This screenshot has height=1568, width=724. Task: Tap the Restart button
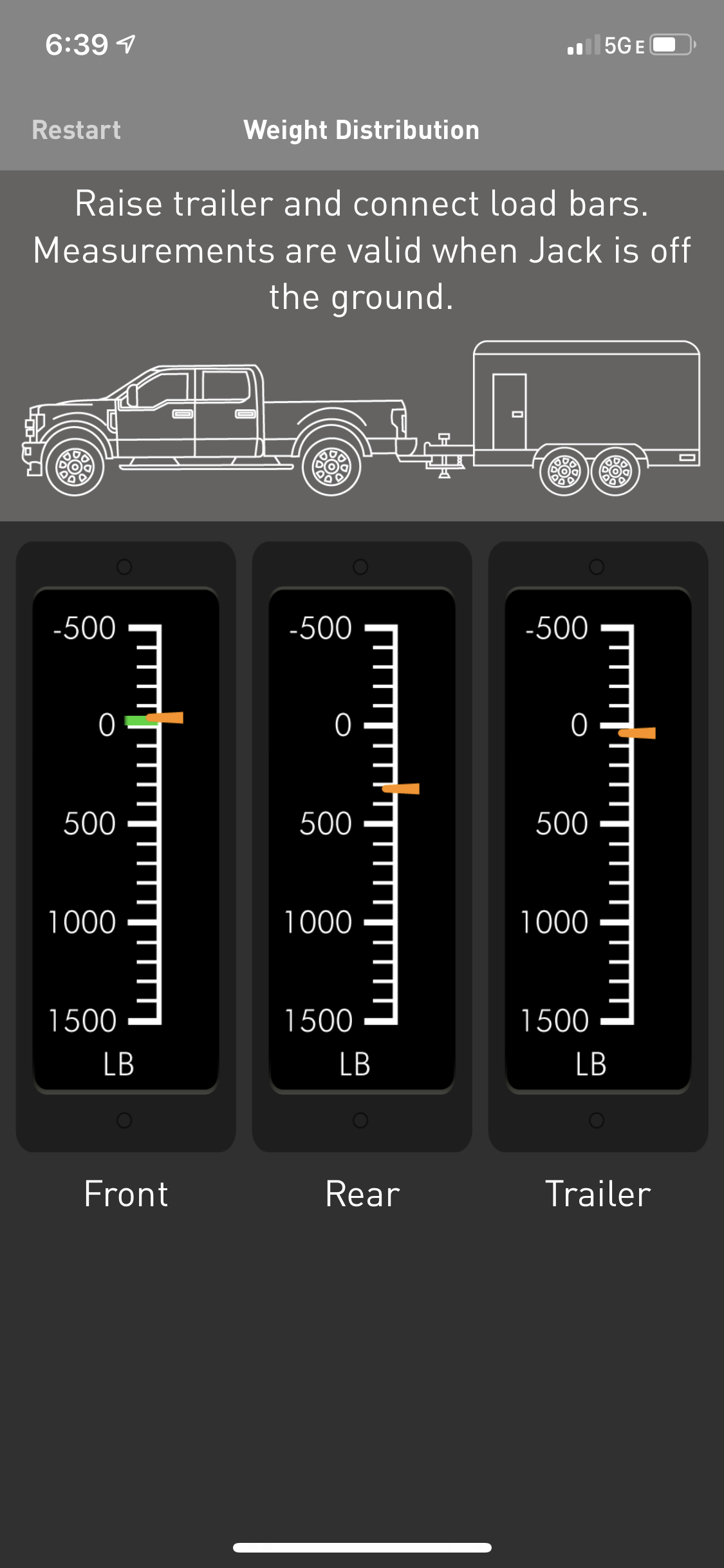click(x=77, y=130)
